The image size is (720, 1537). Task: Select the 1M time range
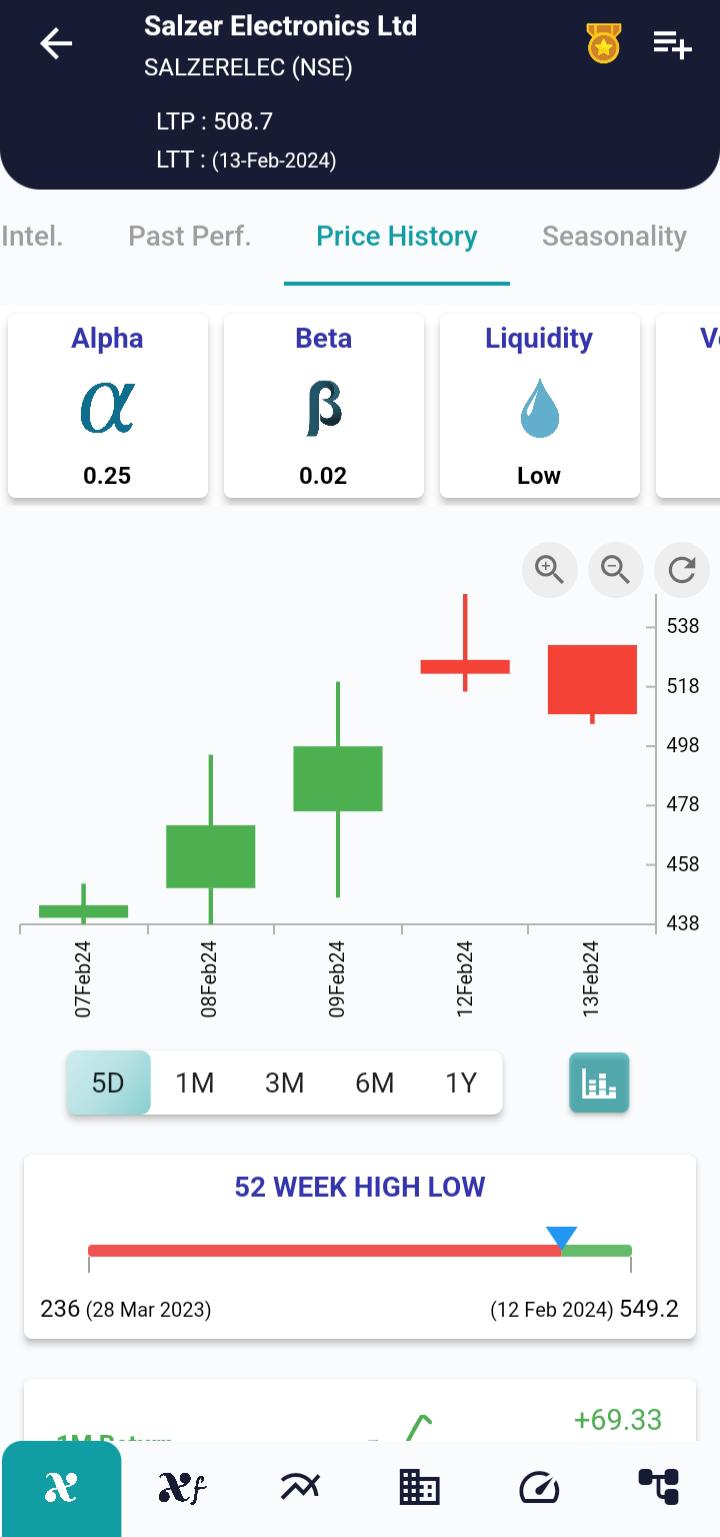tap(195, 1082)
